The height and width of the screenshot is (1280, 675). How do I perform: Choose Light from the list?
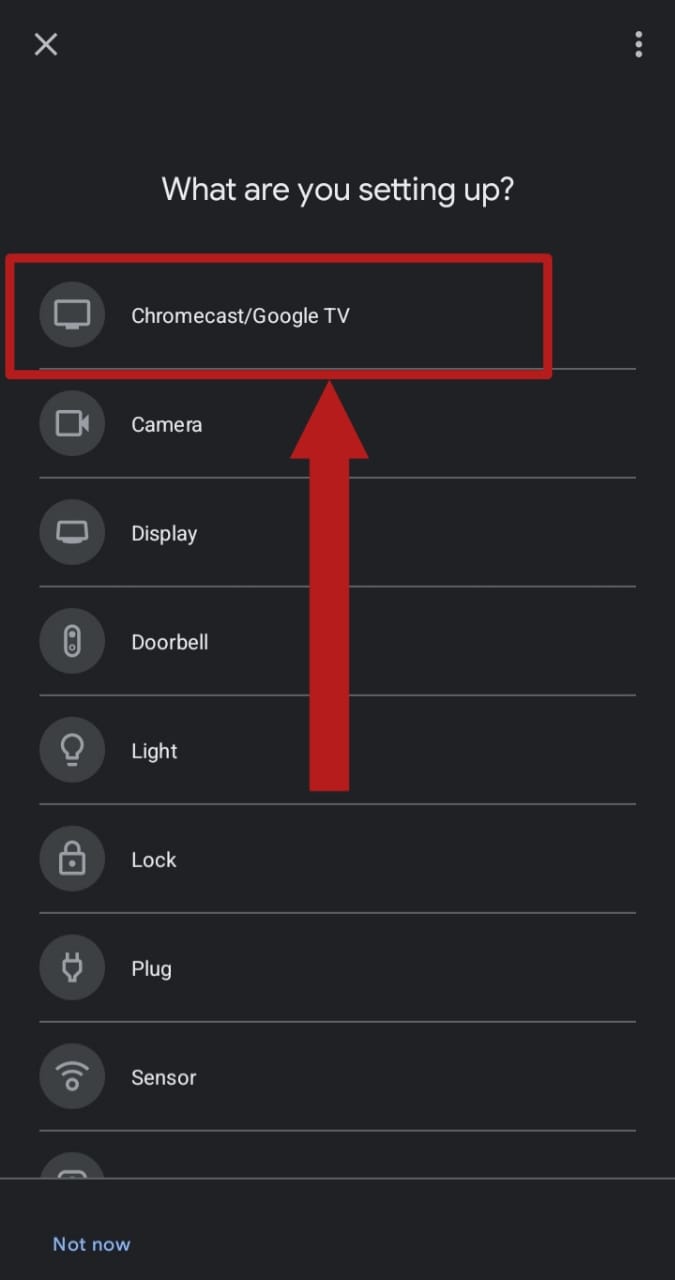tap(154, 752)
